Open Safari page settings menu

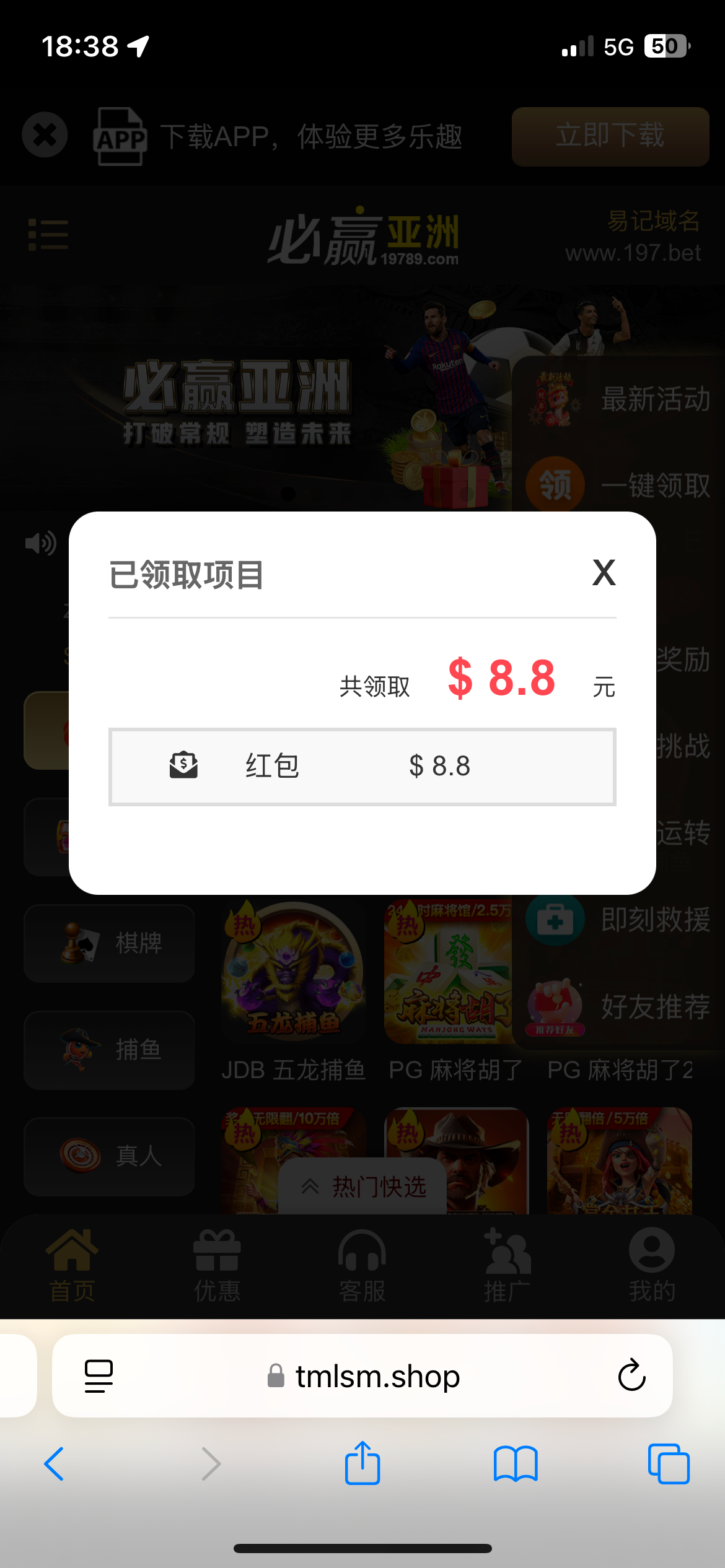tap(99, 1375)
